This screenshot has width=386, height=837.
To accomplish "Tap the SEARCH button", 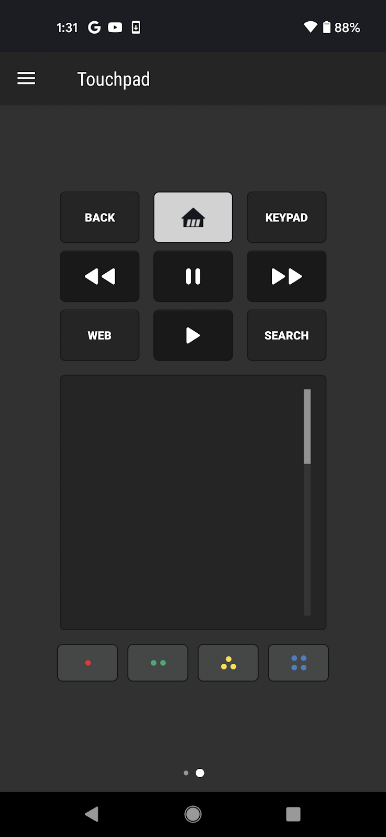I will tap(287, 335).
